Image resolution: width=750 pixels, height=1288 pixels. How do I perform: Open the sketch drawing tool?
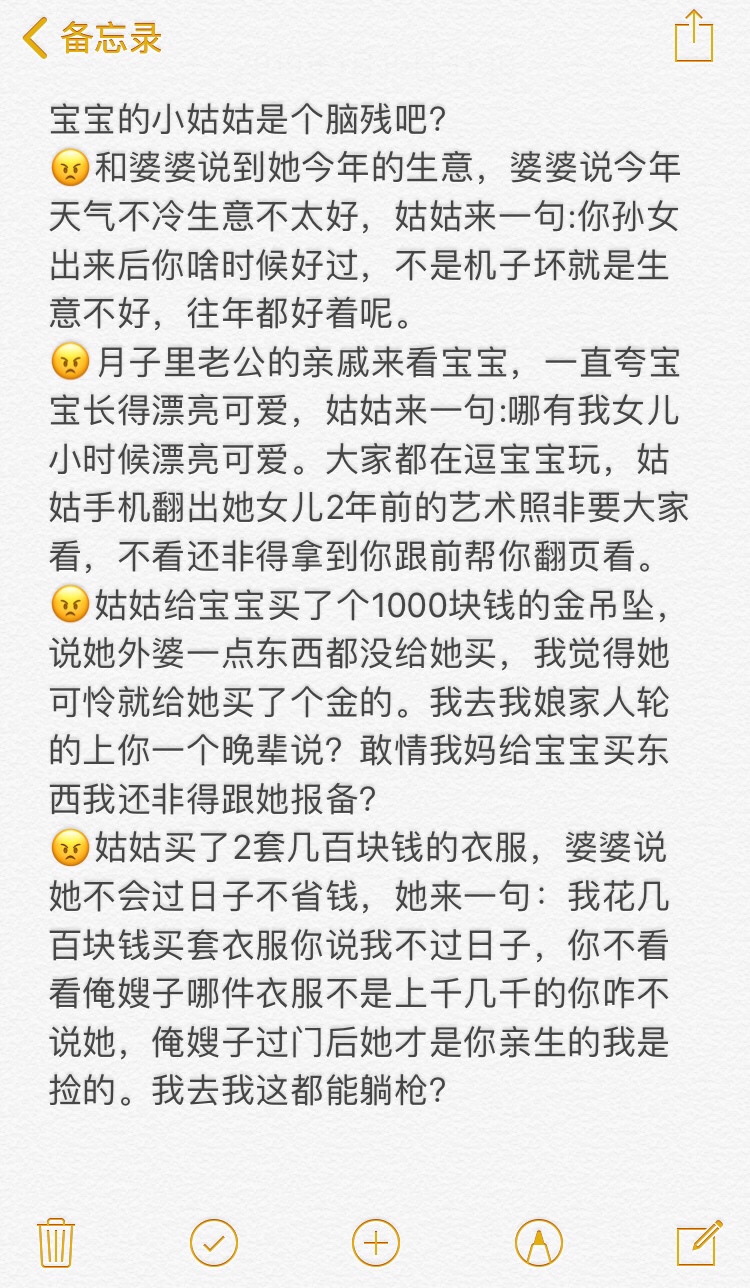pos(538,1243)
